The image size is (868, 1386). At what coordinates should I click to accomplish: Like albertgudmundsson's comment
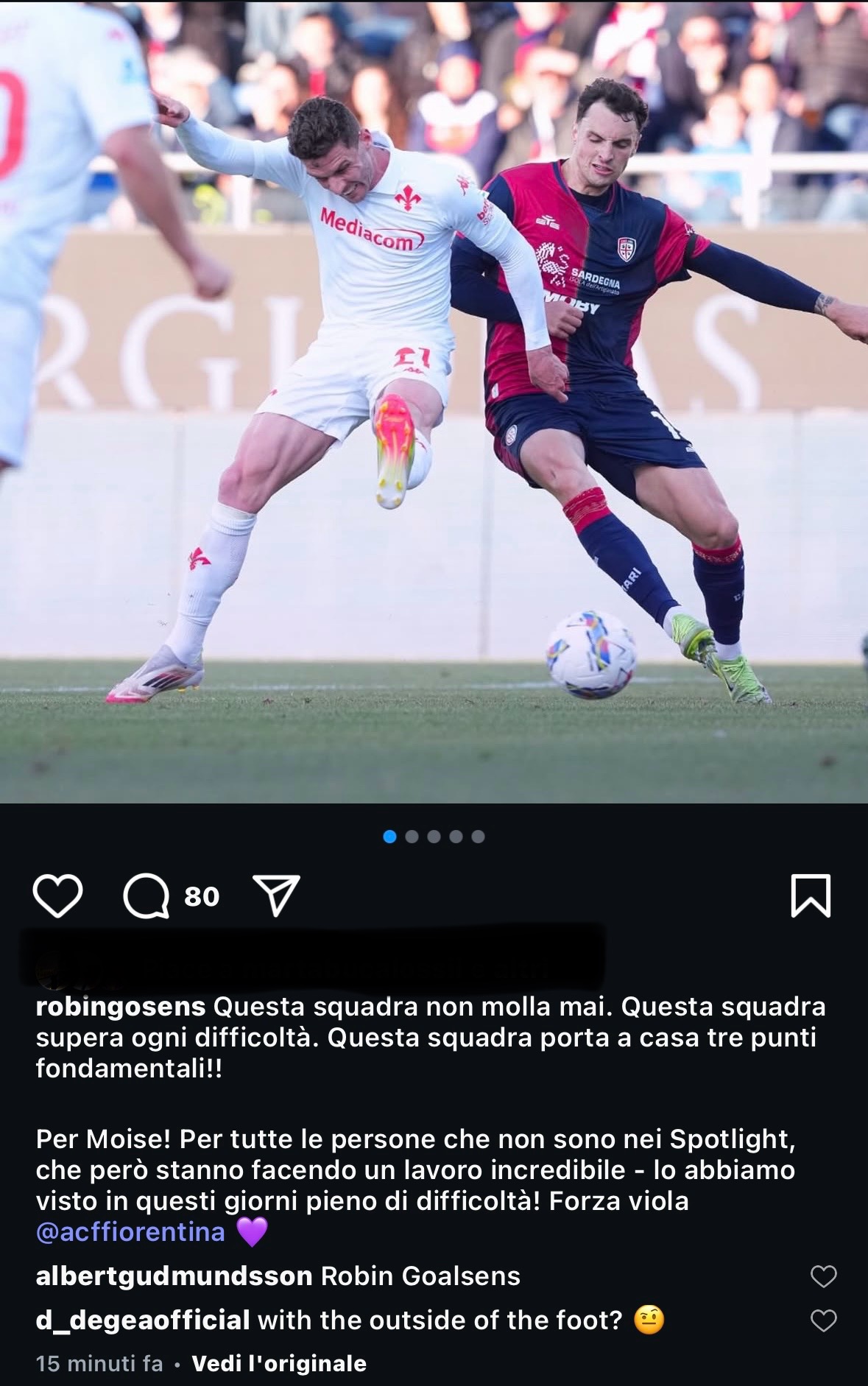823,1276
